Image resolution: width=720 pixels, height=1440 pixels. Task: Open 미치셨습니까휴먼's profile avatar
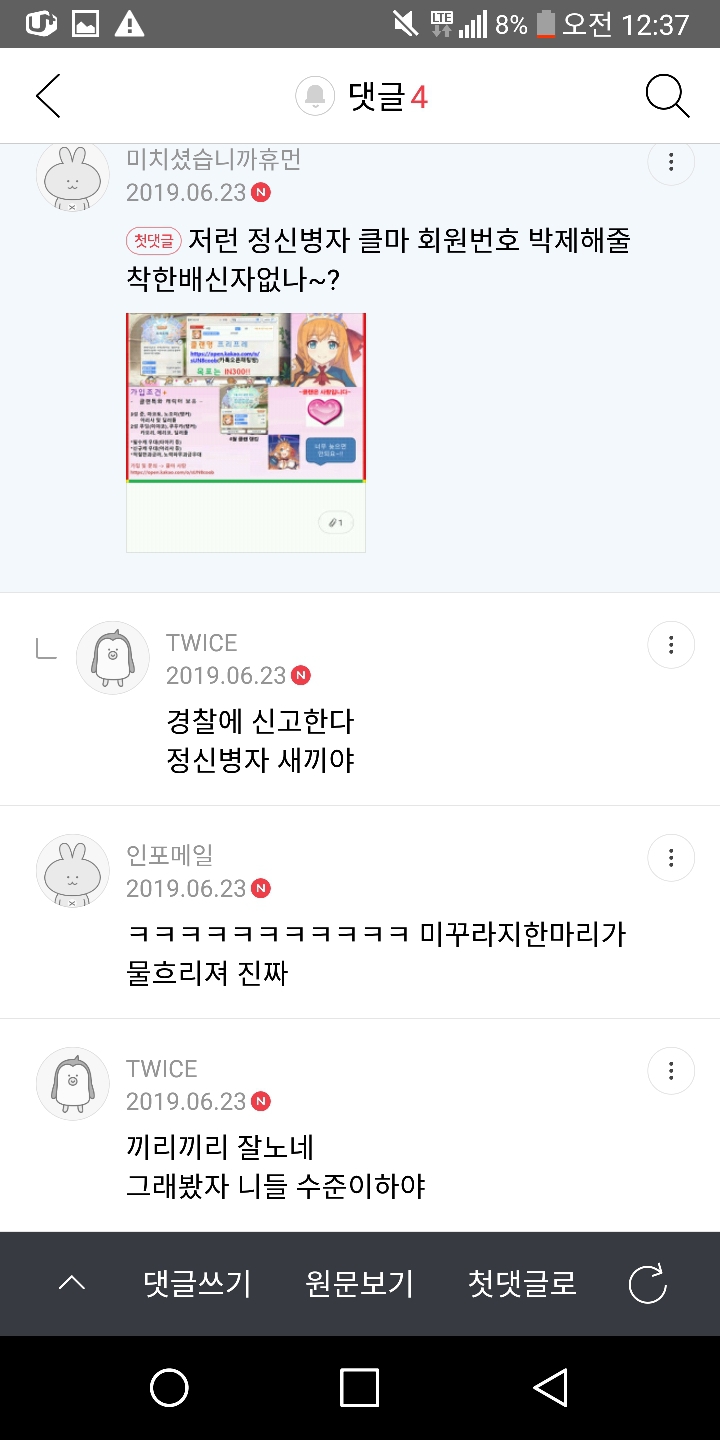click(x=73, y=176)
